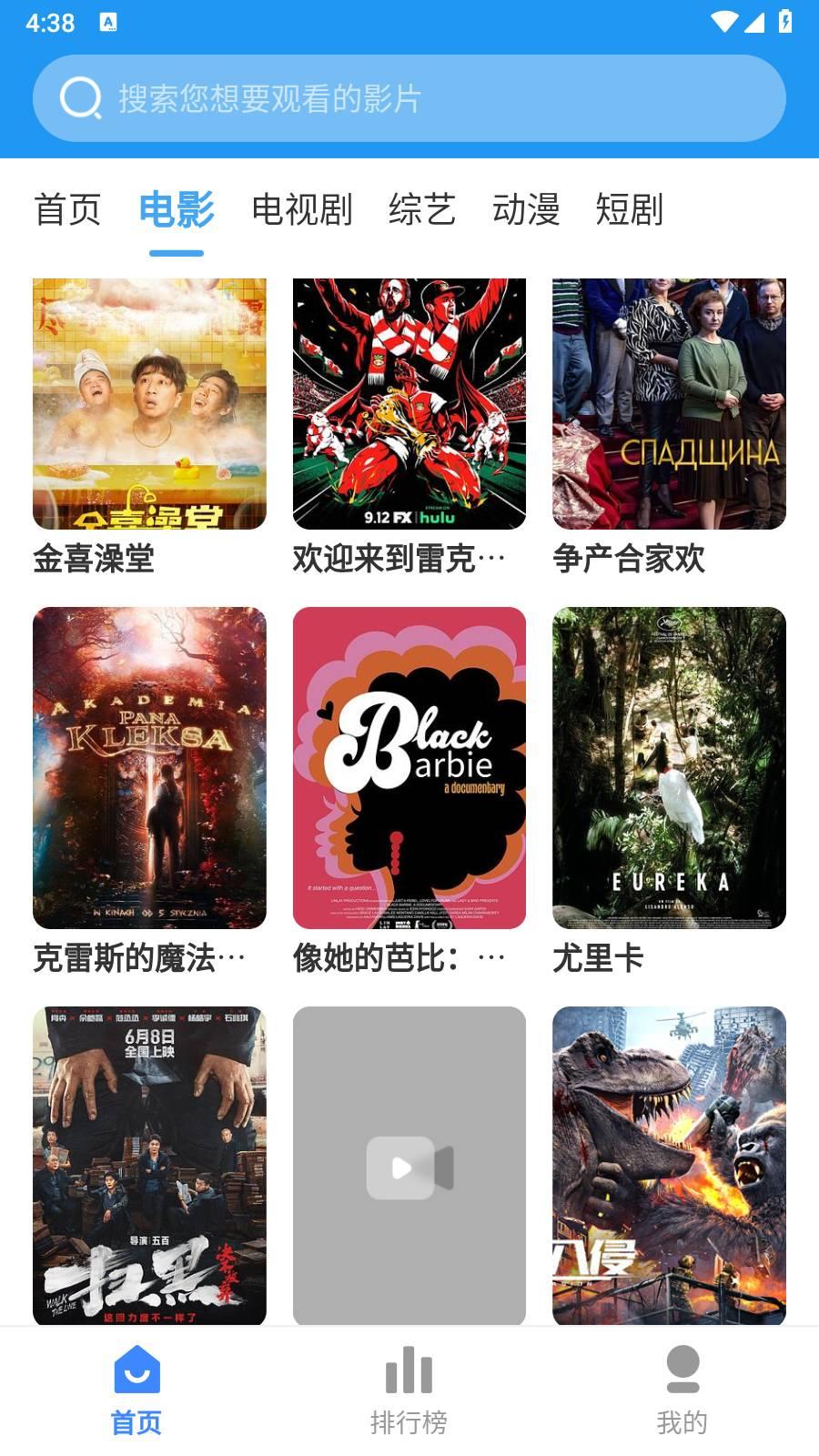Image resolution: width=819 pixels, height=1456 pixels.
Task: Switch to the 电视剧 tab
Action: click(302, 208)
